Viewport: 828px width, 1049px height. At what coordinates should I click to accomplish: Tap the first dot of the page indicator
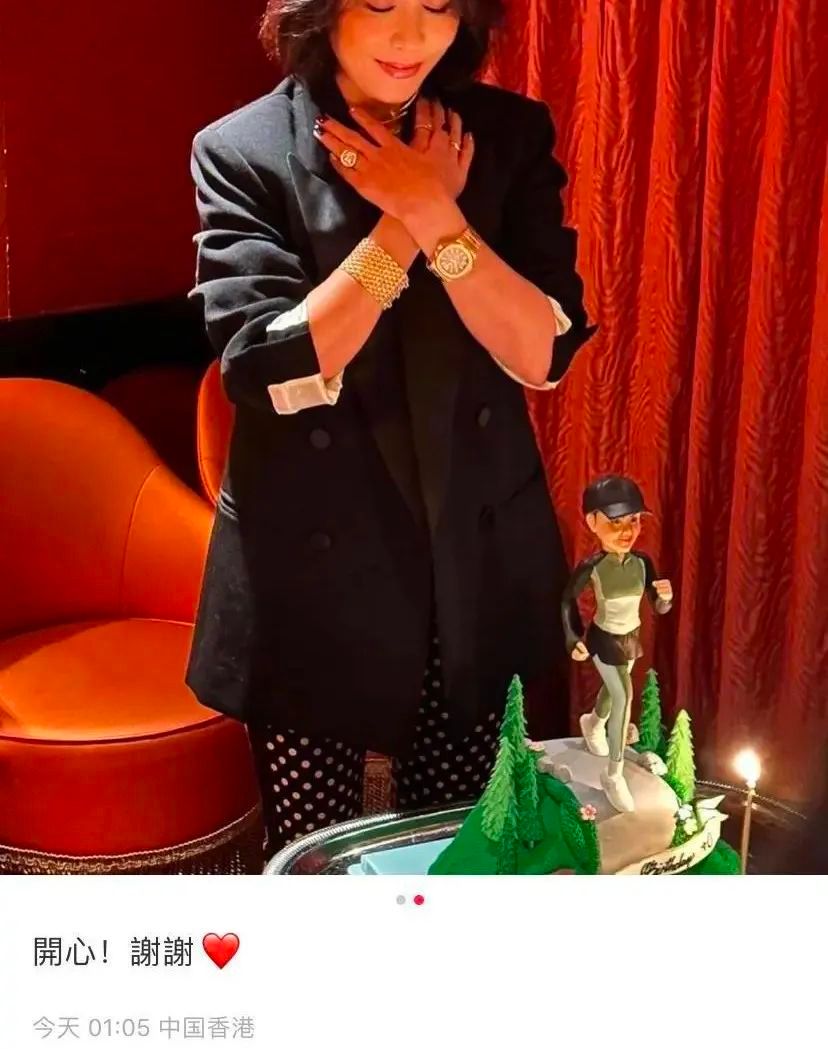[401, 900]
